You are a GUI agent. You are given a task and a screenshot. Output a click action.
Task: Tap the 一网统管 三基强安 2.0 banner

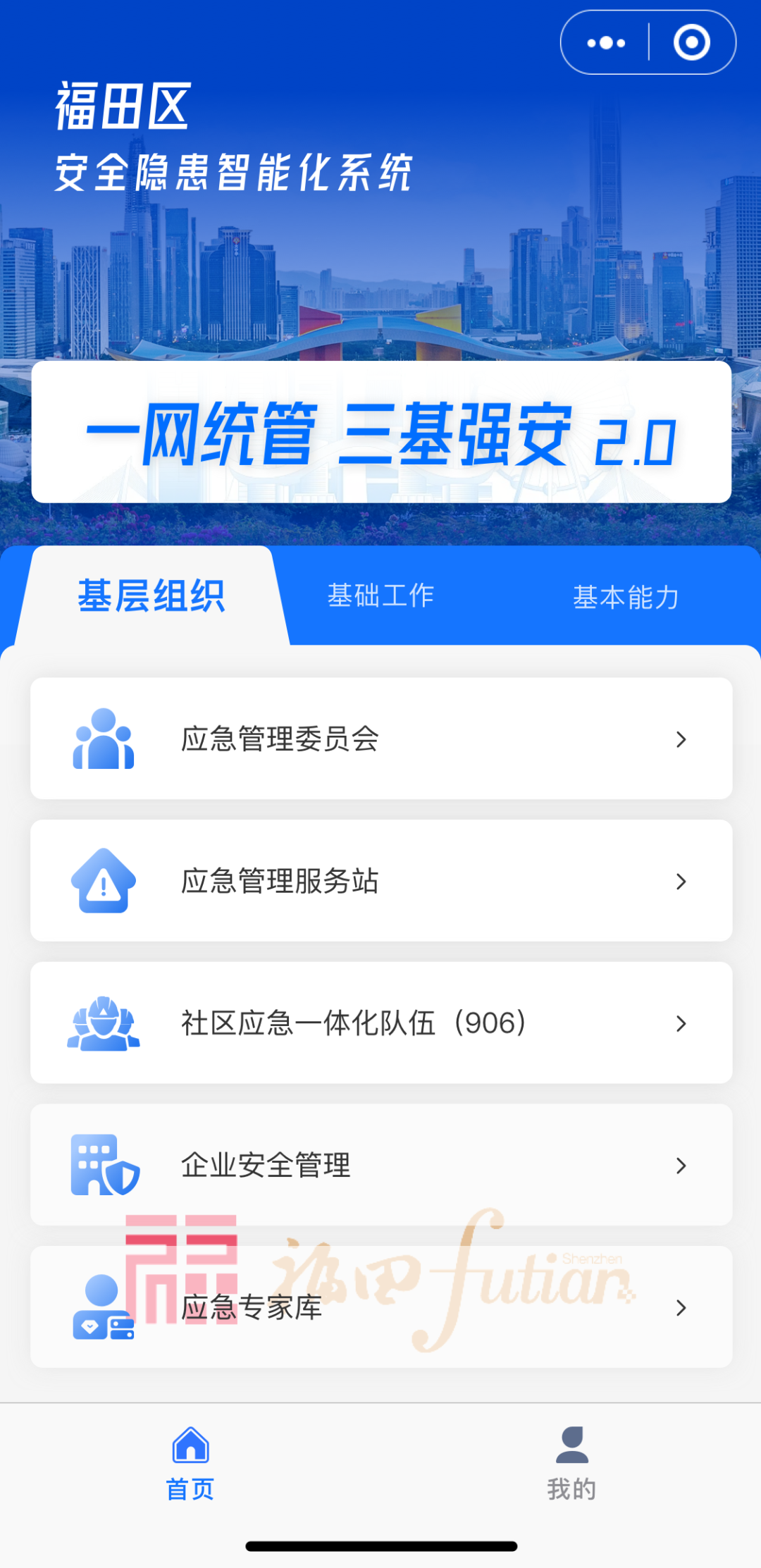click(381, 433)
